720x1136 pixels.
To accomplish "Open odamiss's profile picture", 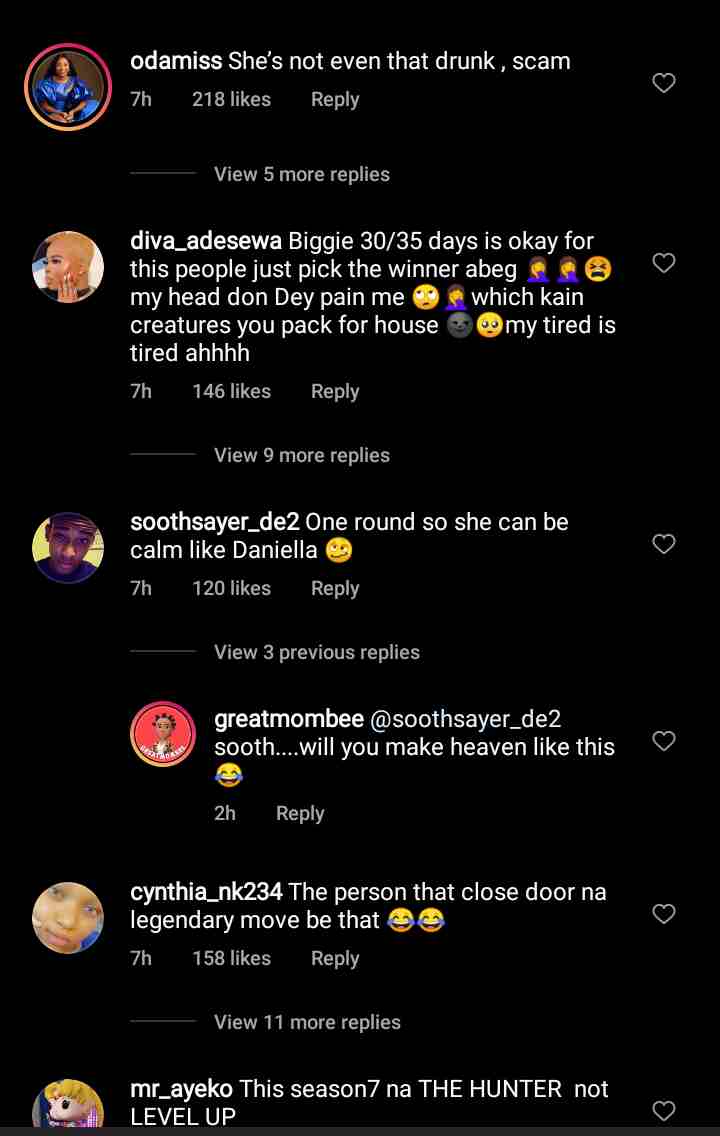I will pyautogui.click(x=69, y=88).
